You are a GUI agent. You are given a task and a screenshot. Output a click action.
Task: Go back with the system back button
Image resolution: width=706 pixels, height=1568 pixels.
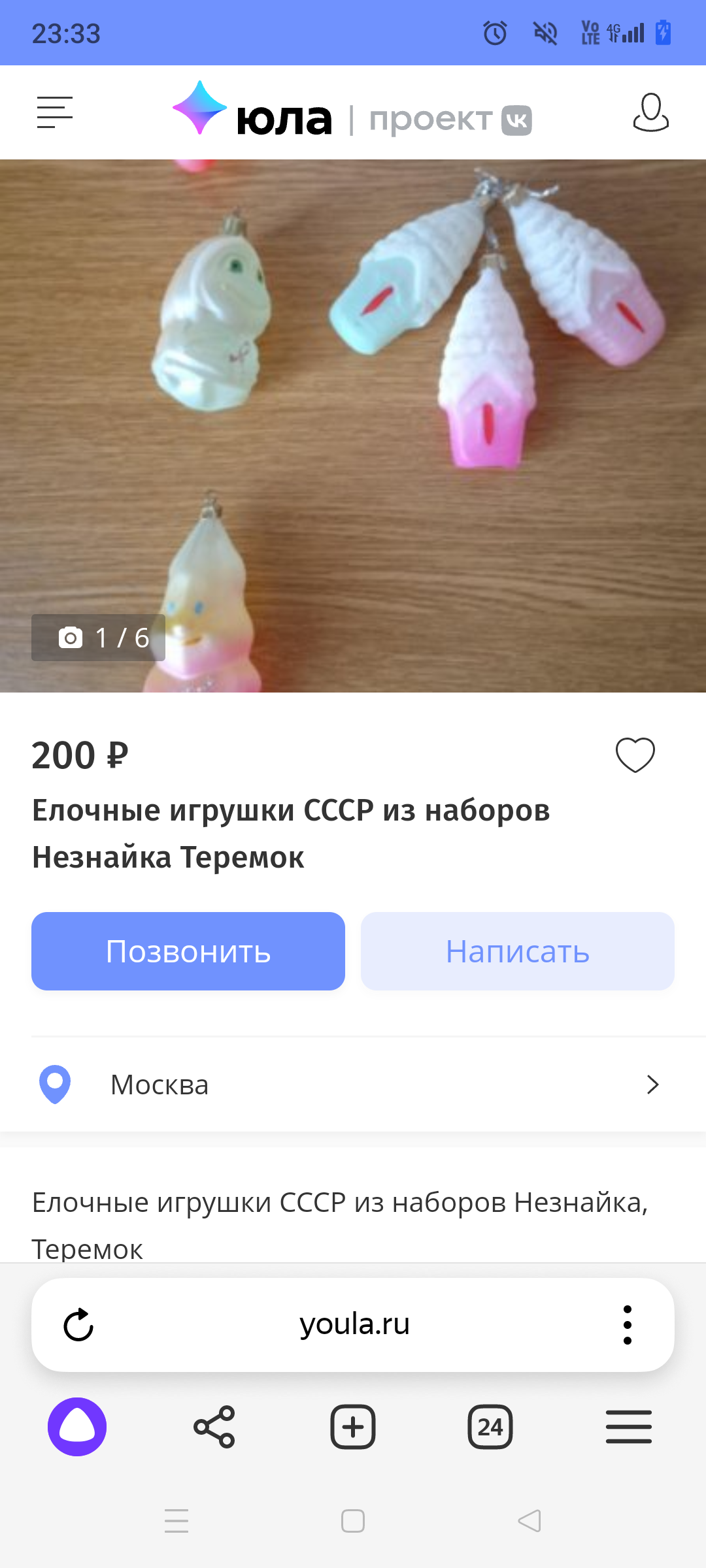[x=529, y=1521]
